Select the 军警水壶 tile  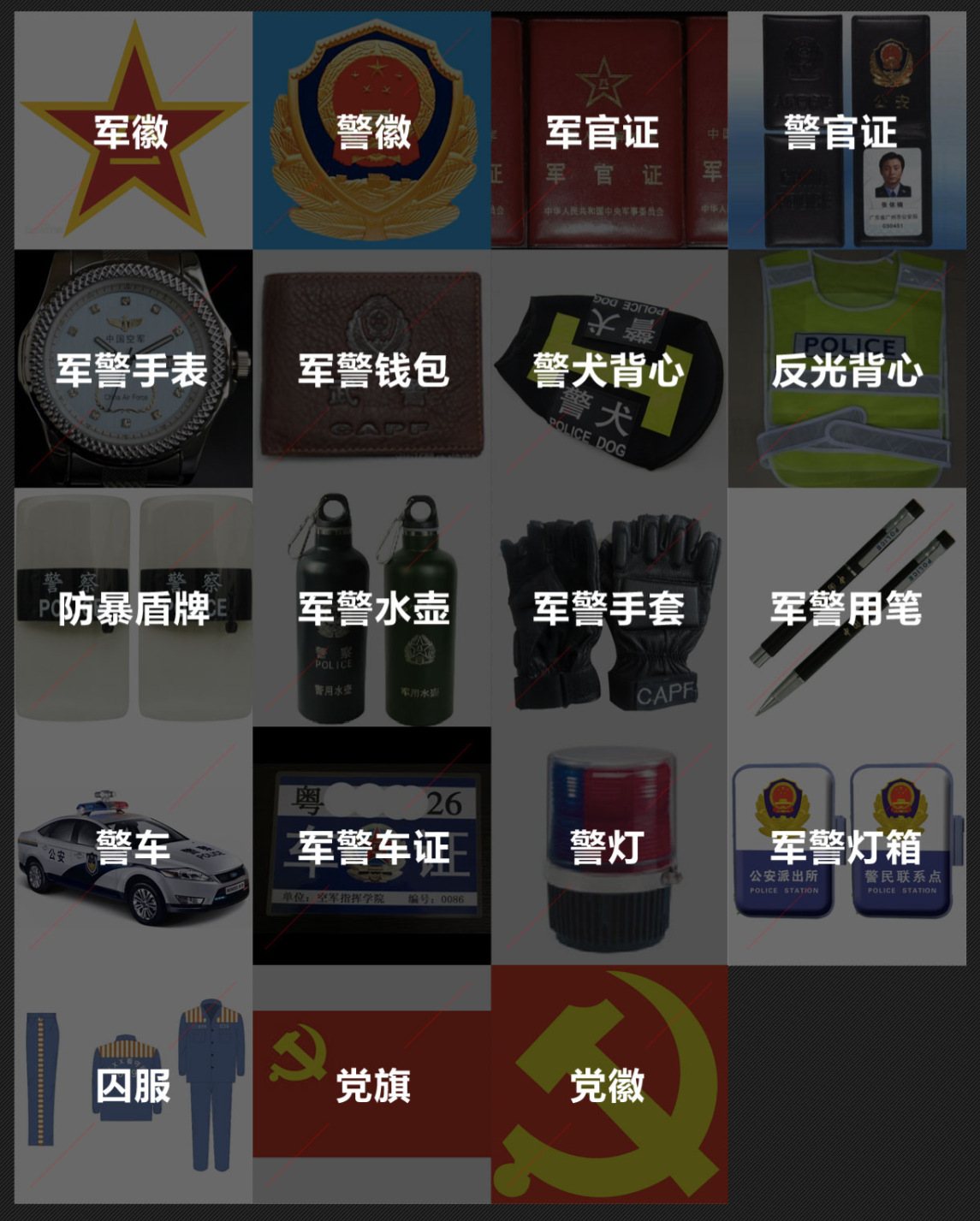pyautogui.click(x=371, y=608)
